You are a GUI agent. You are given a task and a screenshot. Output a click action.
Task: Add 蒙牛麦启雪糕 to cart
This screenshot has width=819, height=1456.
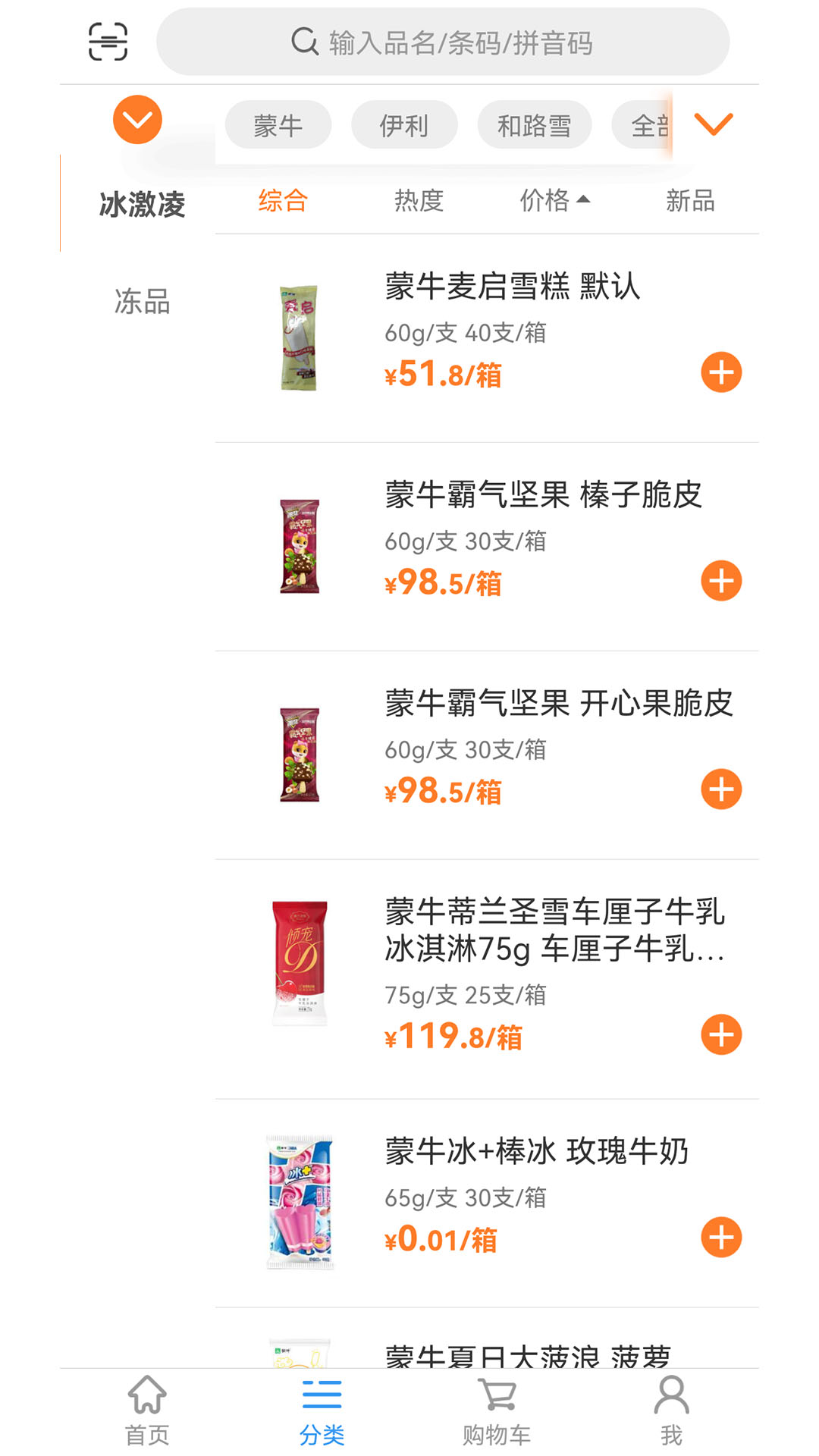point(721,372)
